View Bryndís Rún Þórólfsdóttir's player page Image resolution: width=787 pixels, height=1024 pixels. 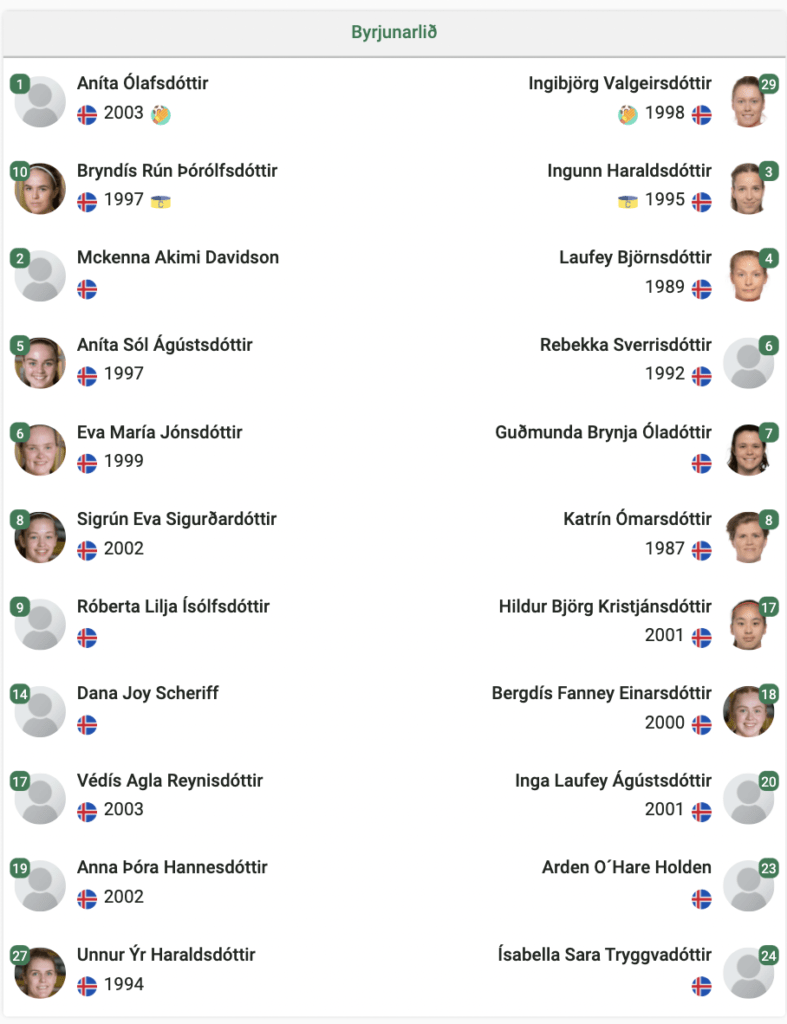point(177,171)
